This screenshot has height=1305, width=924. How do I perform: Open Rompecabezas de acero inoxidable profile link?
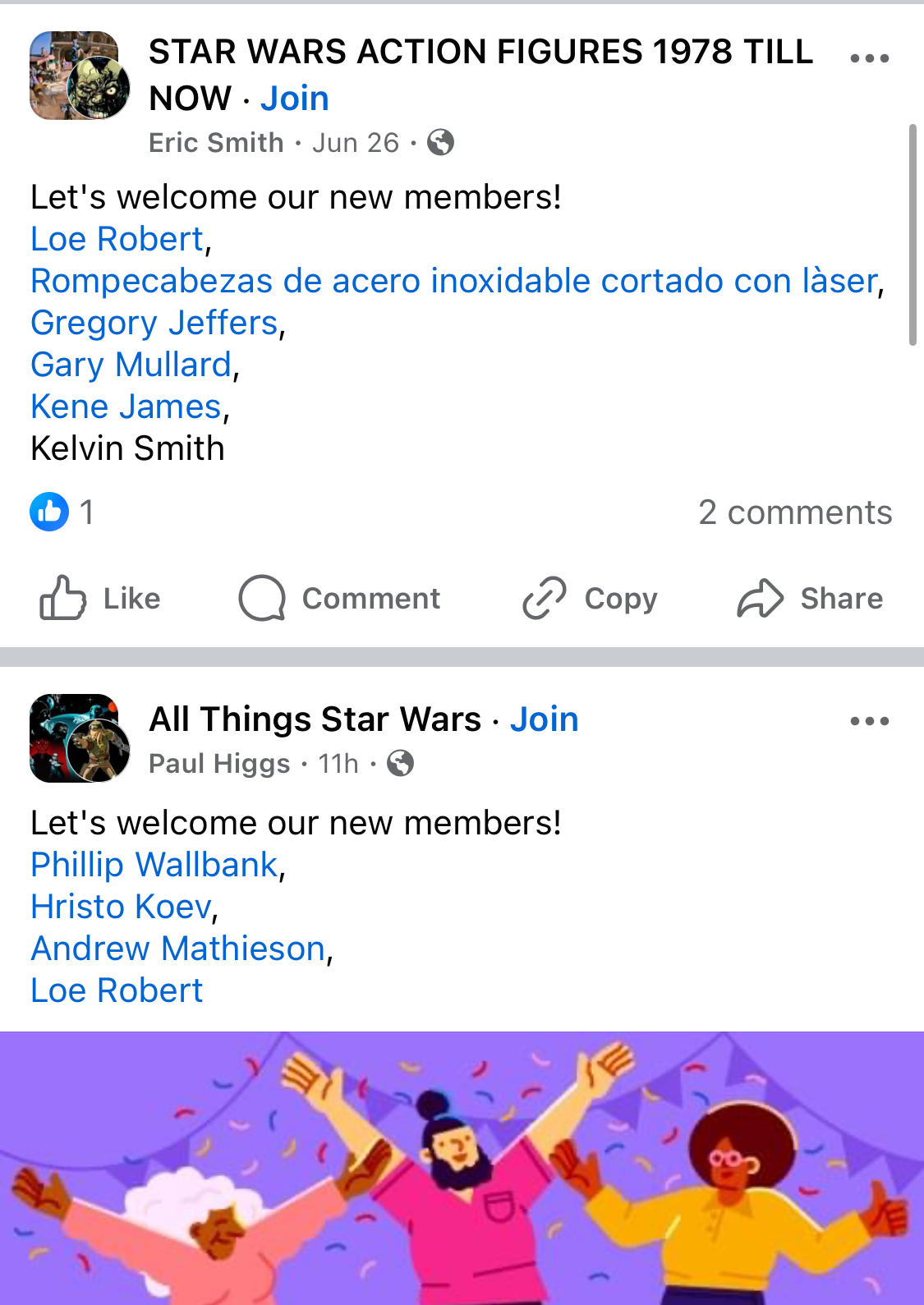tap(454, 281)
